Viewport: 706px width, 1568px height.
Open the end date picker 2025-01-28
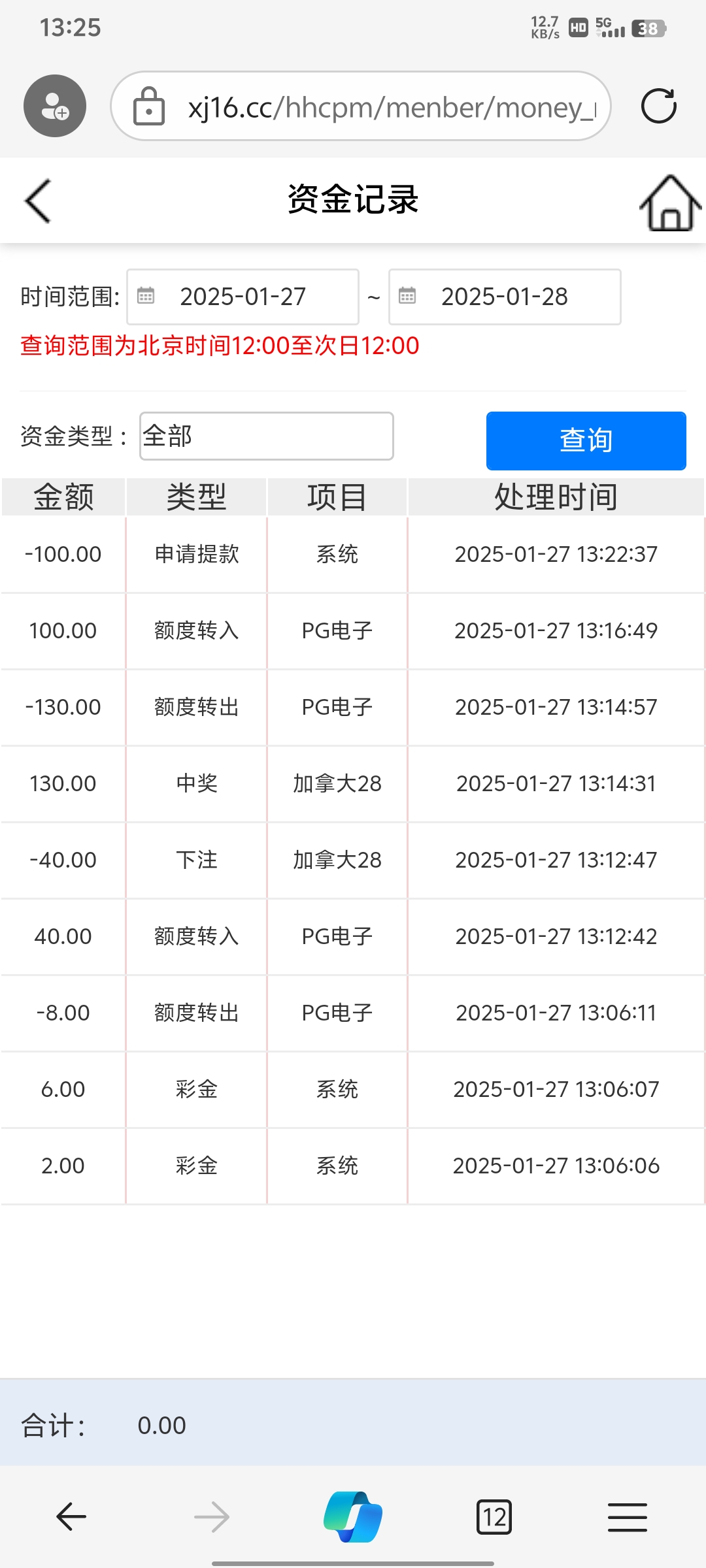[504, 297]
